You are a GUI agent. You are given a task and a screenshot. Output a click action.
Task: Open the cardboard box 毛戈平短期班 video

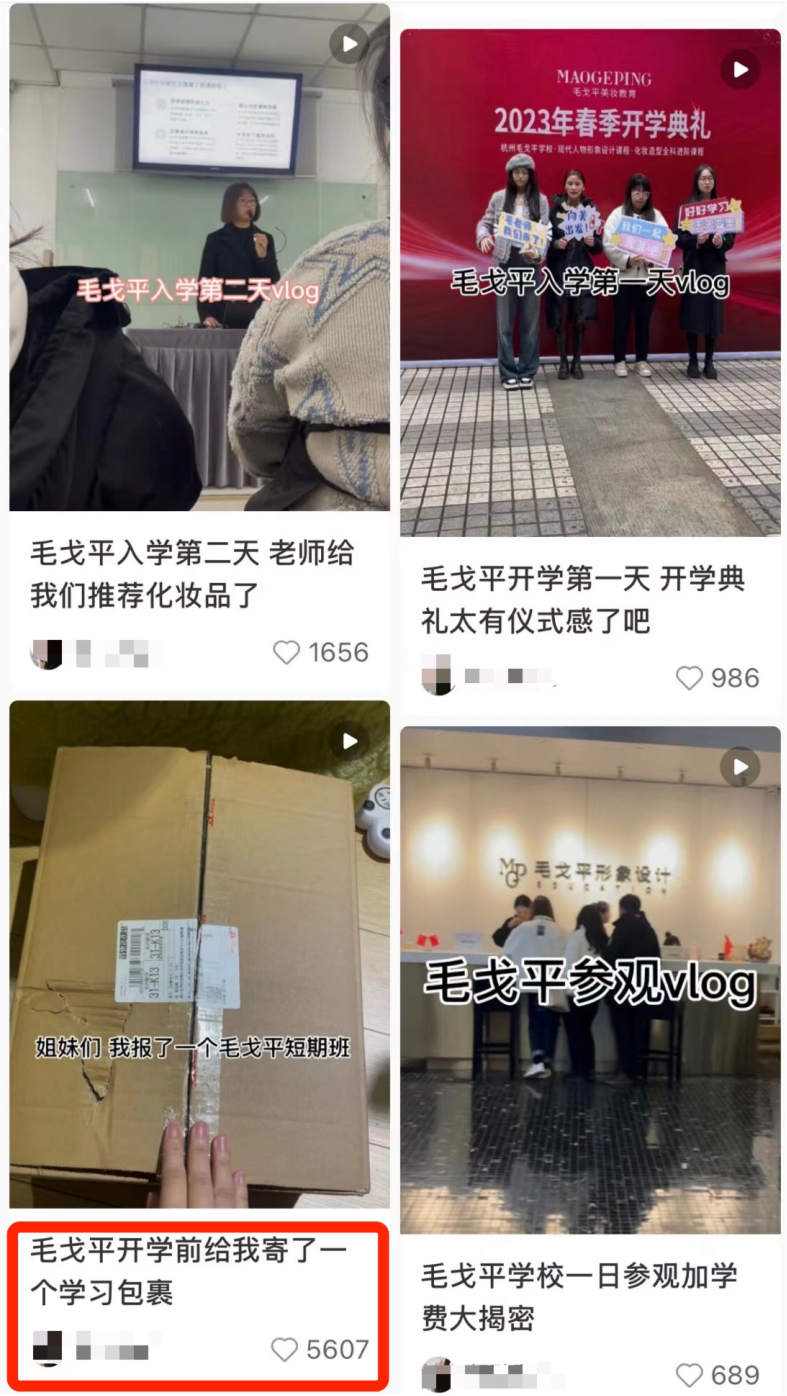(200, 955)
